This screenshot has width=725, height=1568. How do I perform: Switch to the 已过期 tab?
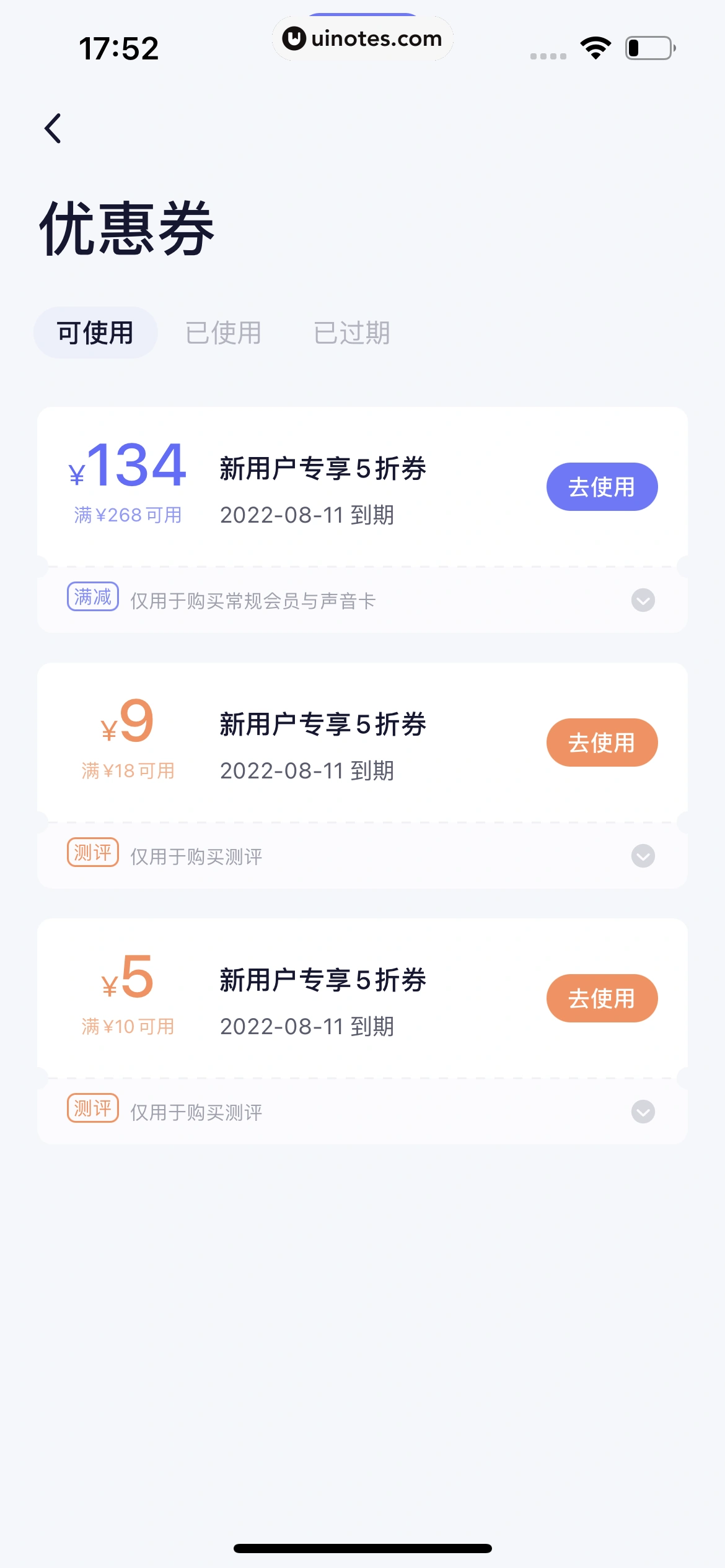(353, 333)
